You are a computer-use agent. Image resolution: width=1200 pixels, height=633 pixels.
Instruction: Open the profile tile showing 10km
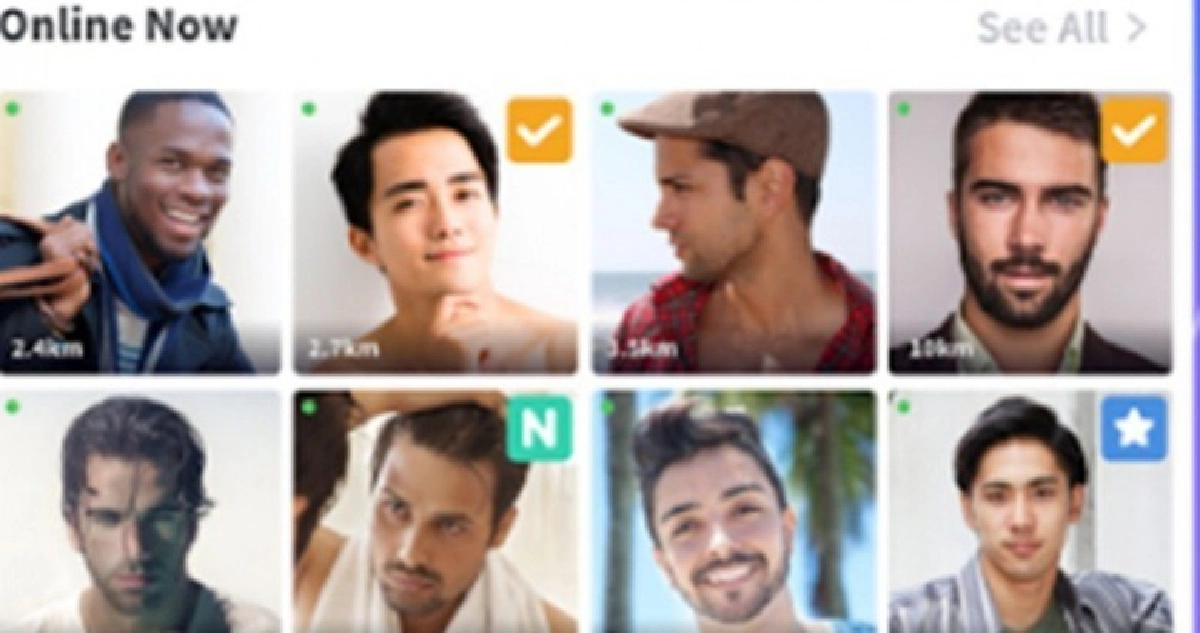(1029, 232)
